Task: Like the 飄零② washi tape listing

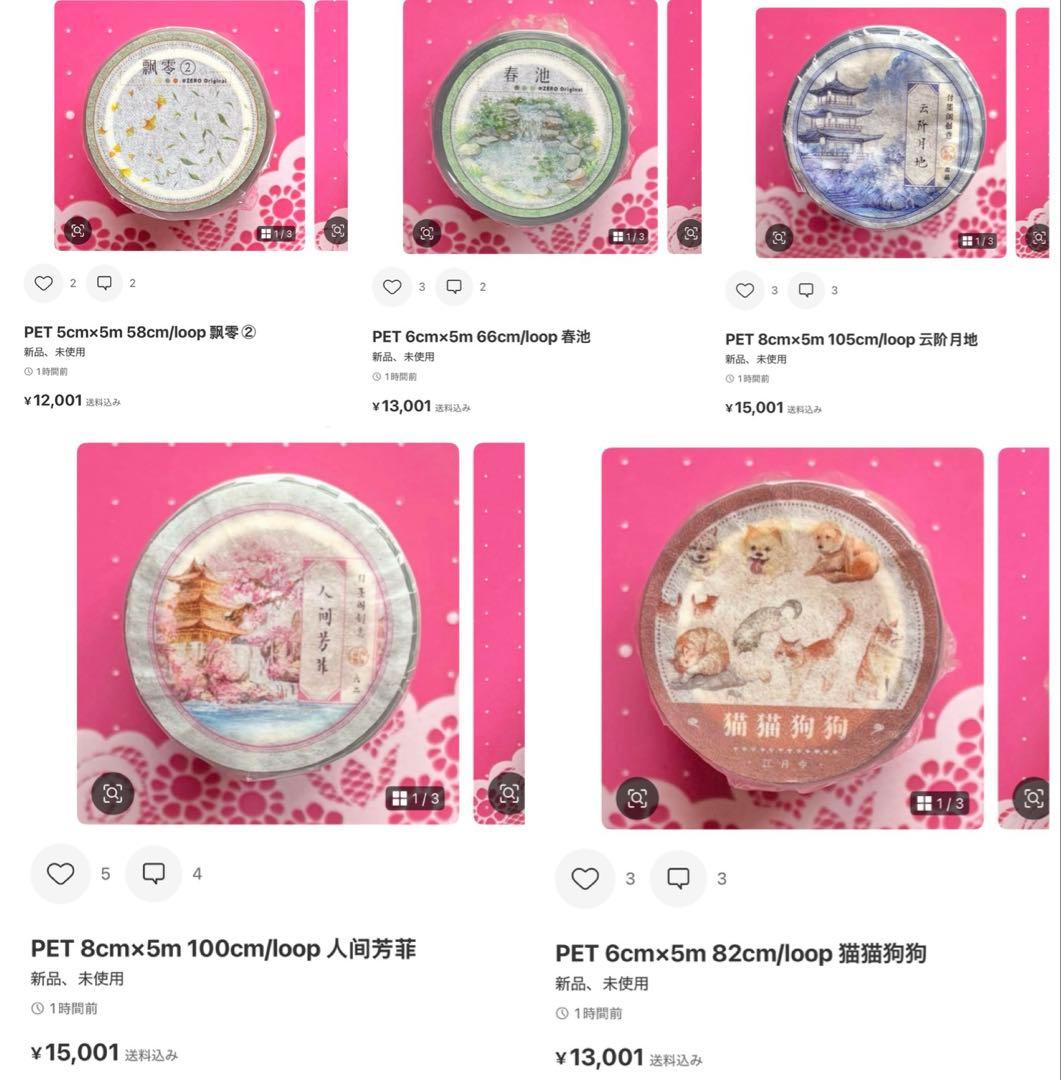Action: 43,283
